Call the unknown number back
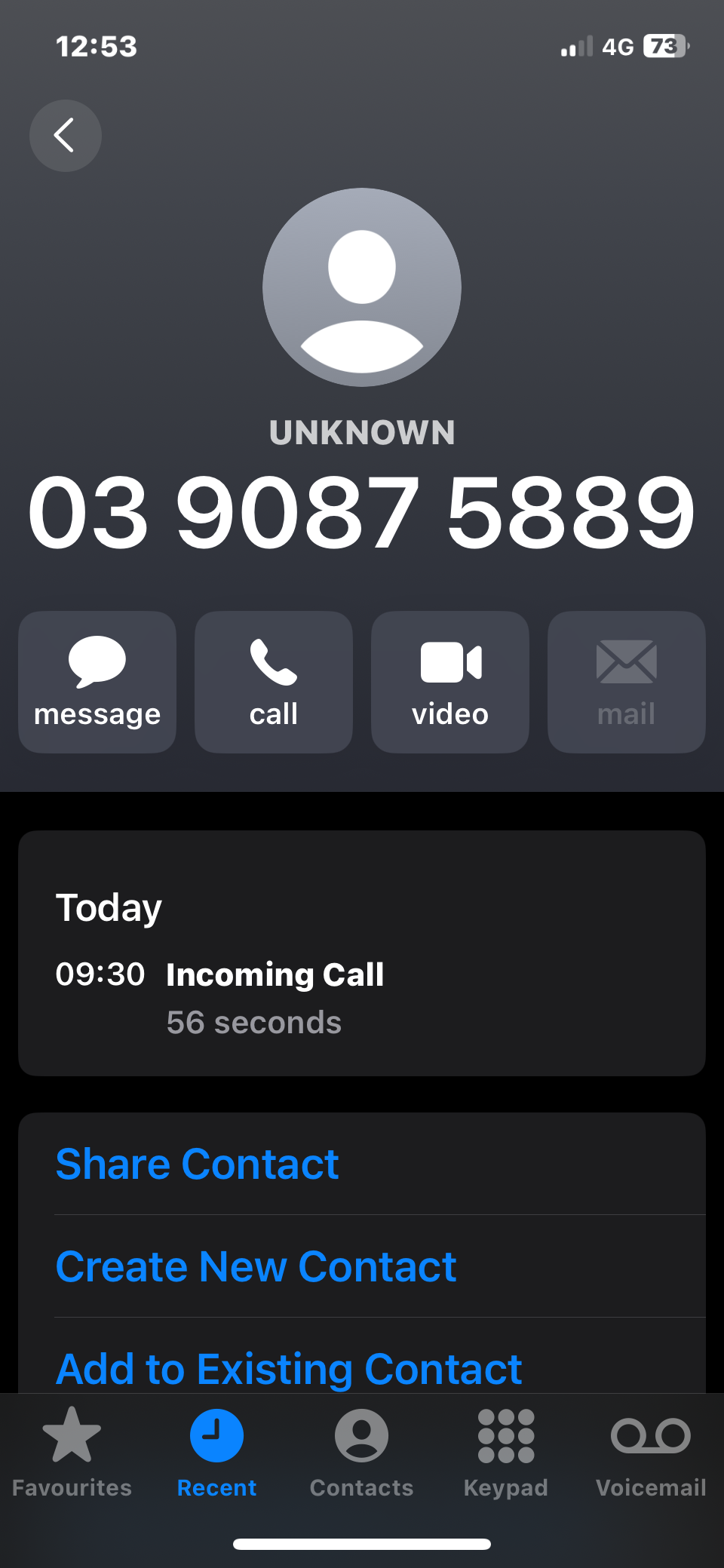Image resolution: width=724 pixels, height=1568 pixels. pyautogui.click(x=274, y=682)
